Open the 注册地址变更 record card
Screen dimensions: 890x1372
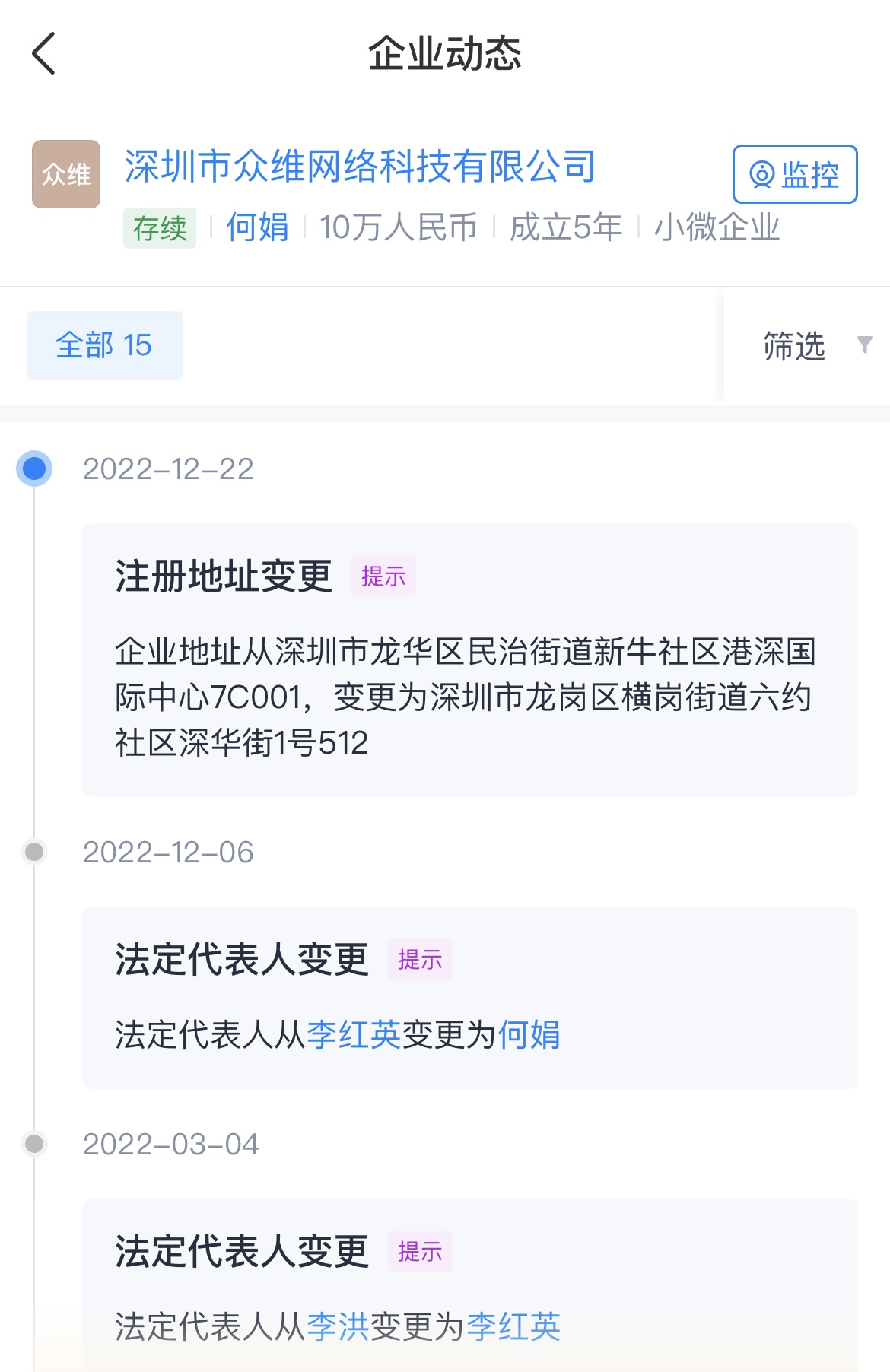pos(469,659)
